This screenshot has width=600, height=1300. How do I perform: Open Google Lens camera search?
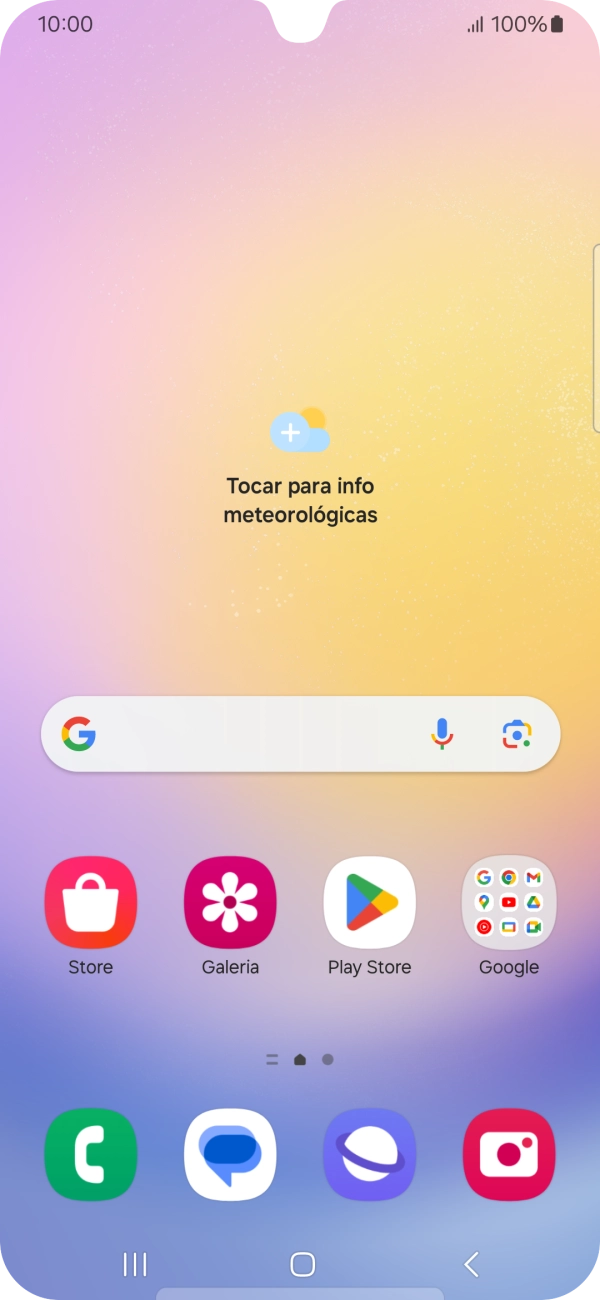click(516, 734)
